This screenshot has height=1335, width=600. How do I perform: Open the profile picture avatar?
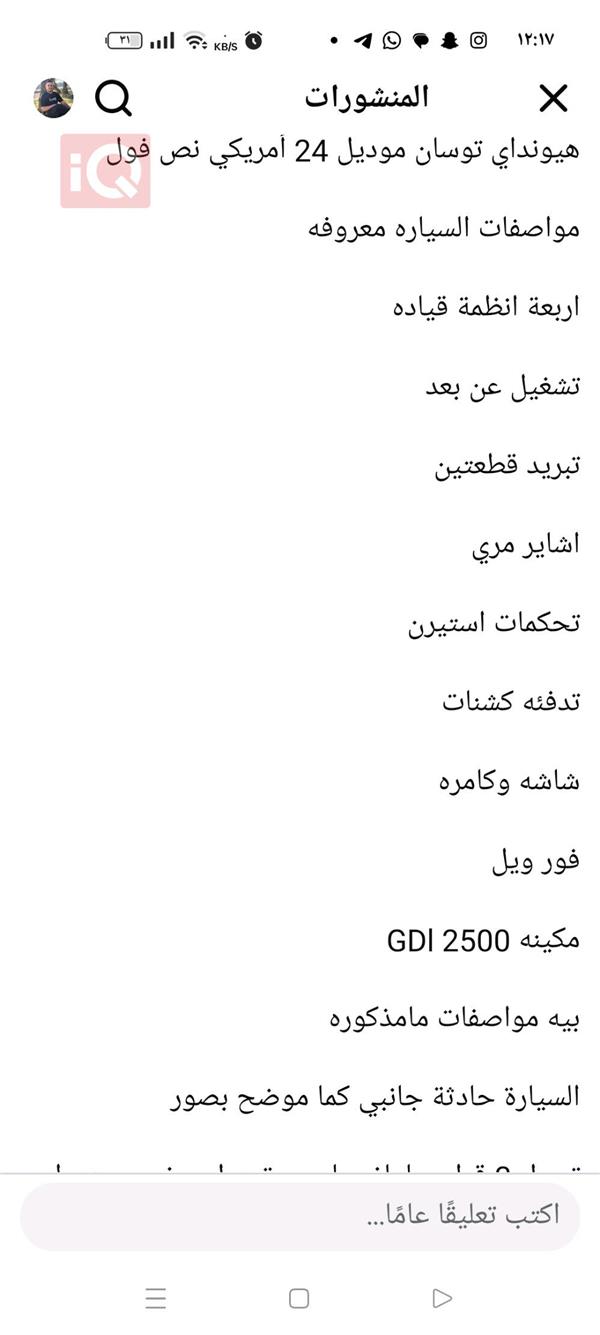coord(54,98)
